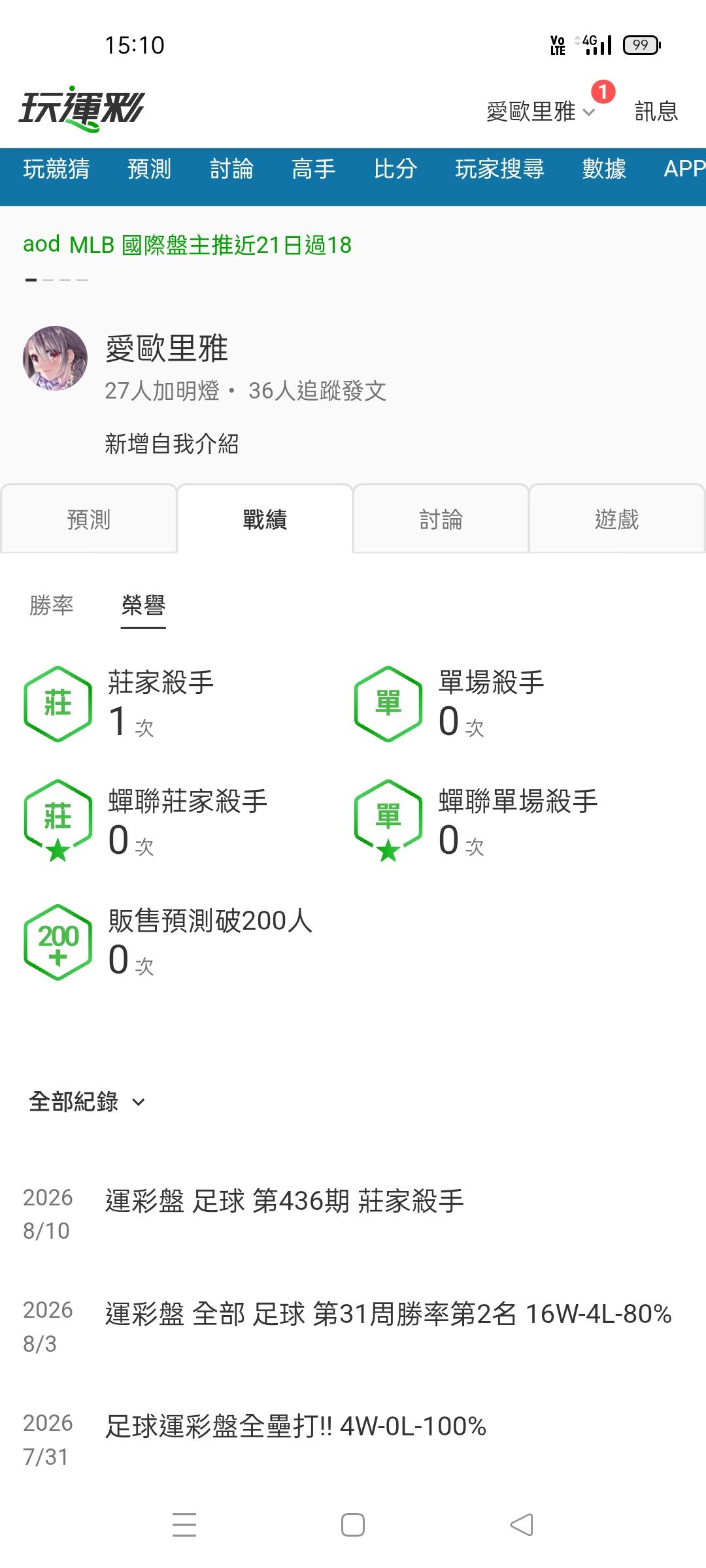Expand the 全部紀錄 filter dropdown

(87, 1102)
